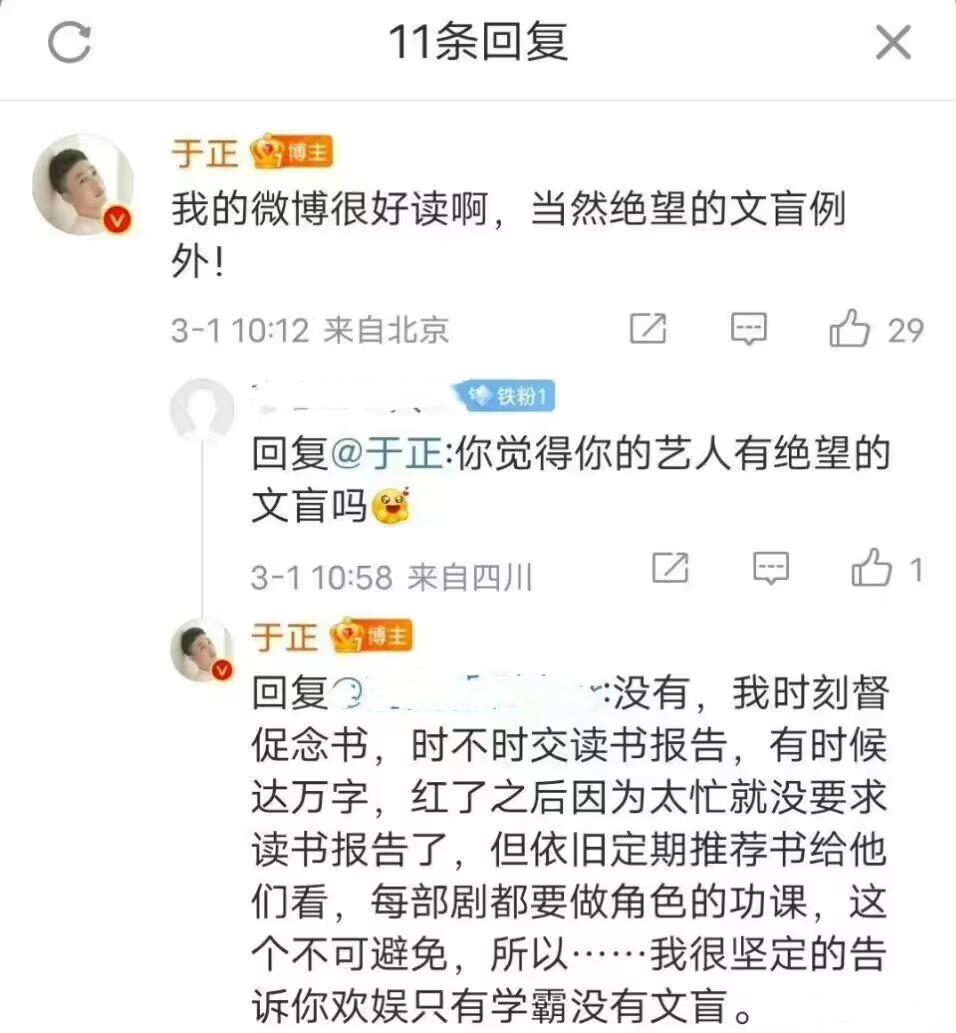Comment on the reply from 四川
956x1033 pixels.
click(770, 569)
